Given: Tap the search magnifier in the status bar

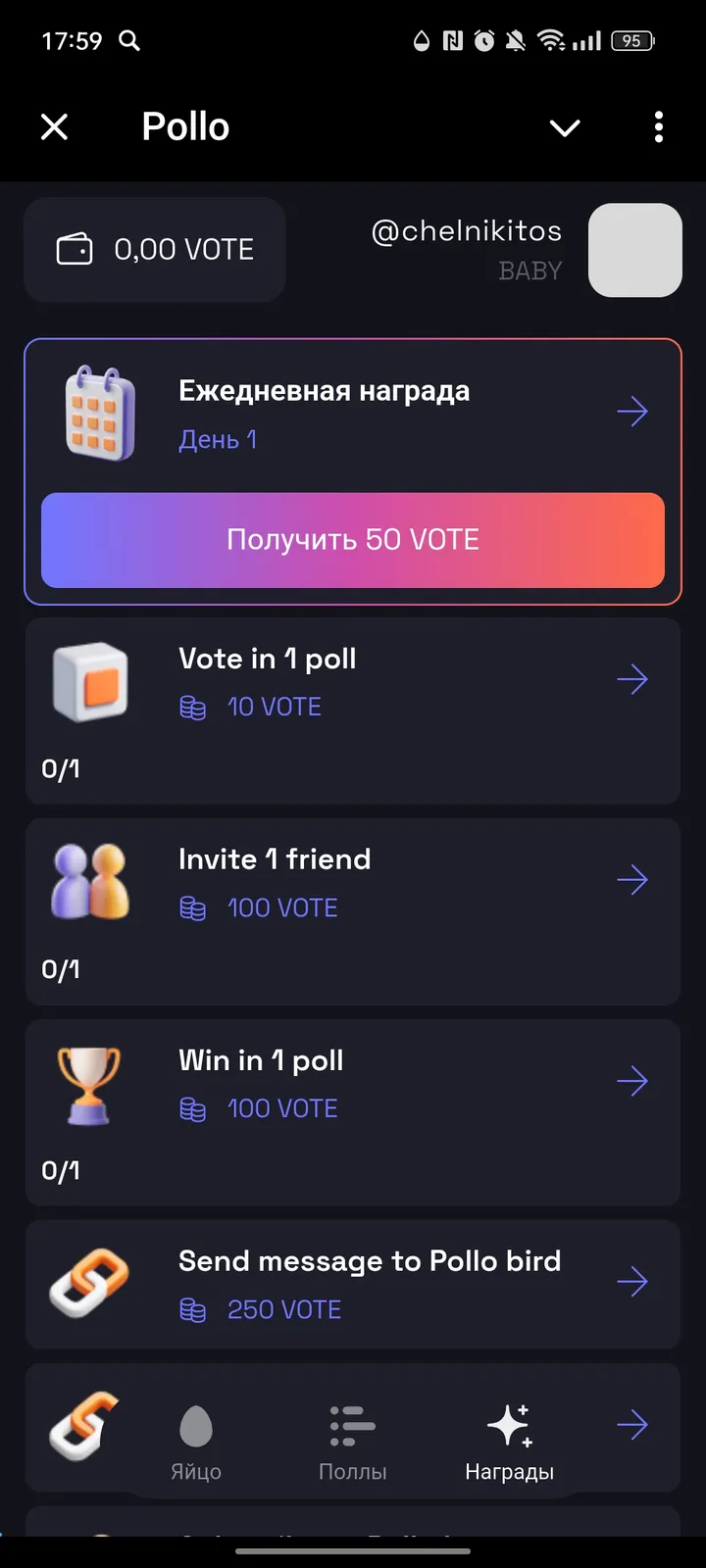Looking at the screenshot, I should pyautogui.click(x=129, y=41).
